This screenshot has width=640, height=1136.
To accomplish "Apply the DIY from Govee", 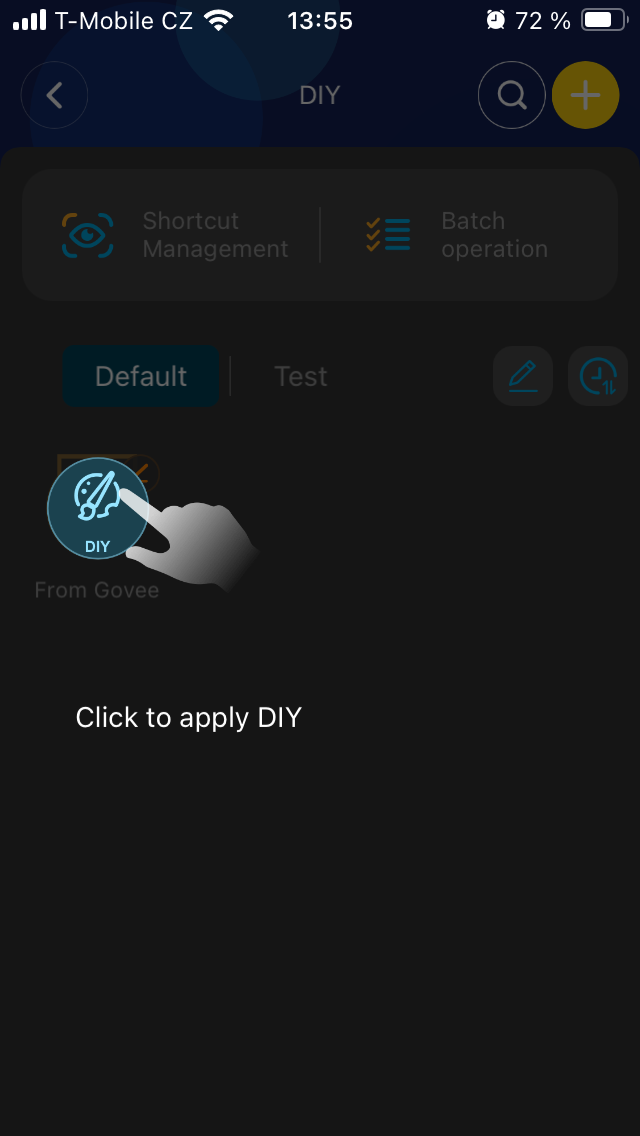I will click(x=97, y=507).
